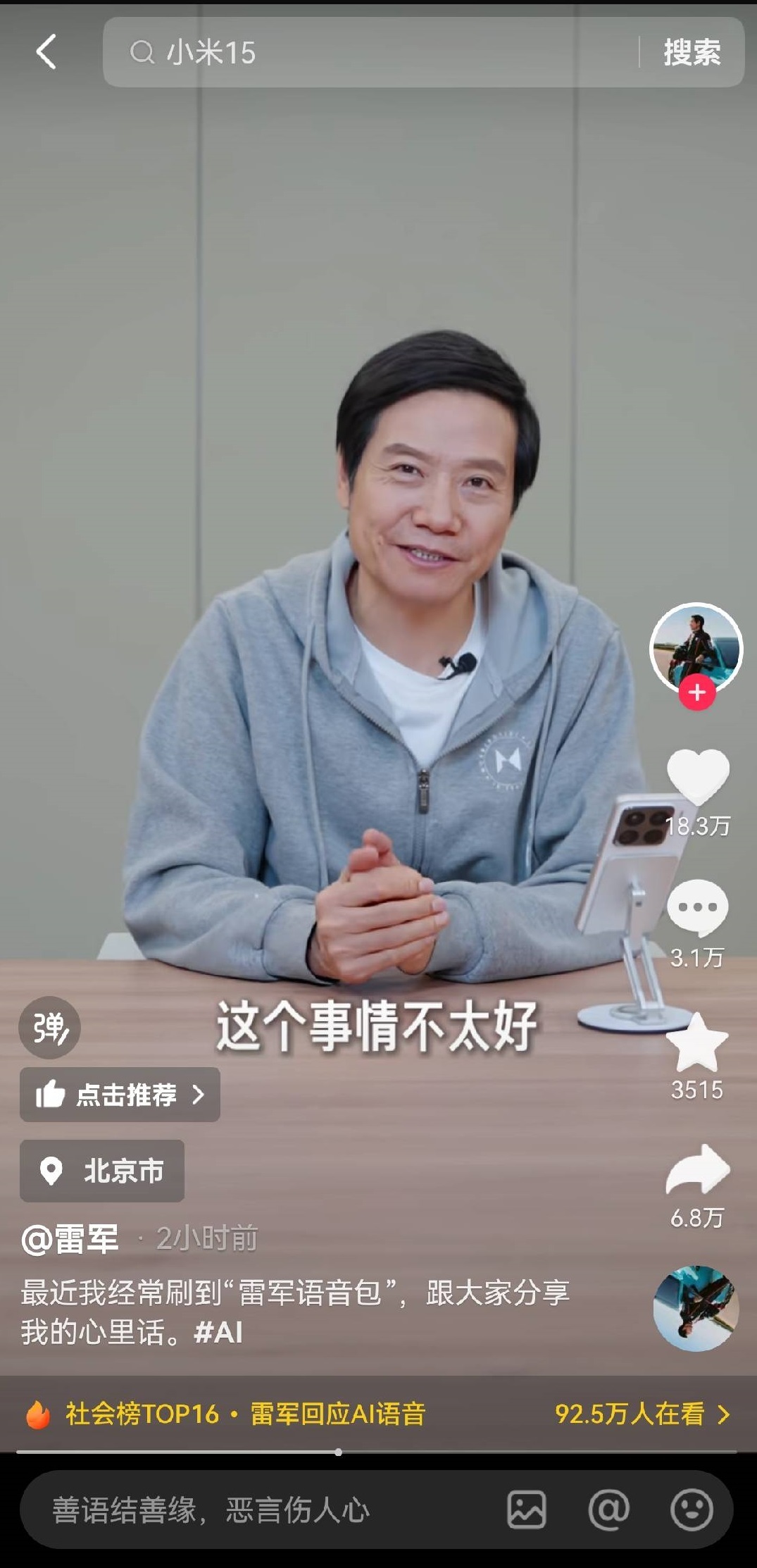Open the search box showing 小米15
The width and height of the screenshot is (757, 1568).
click(x=366, y=52)
